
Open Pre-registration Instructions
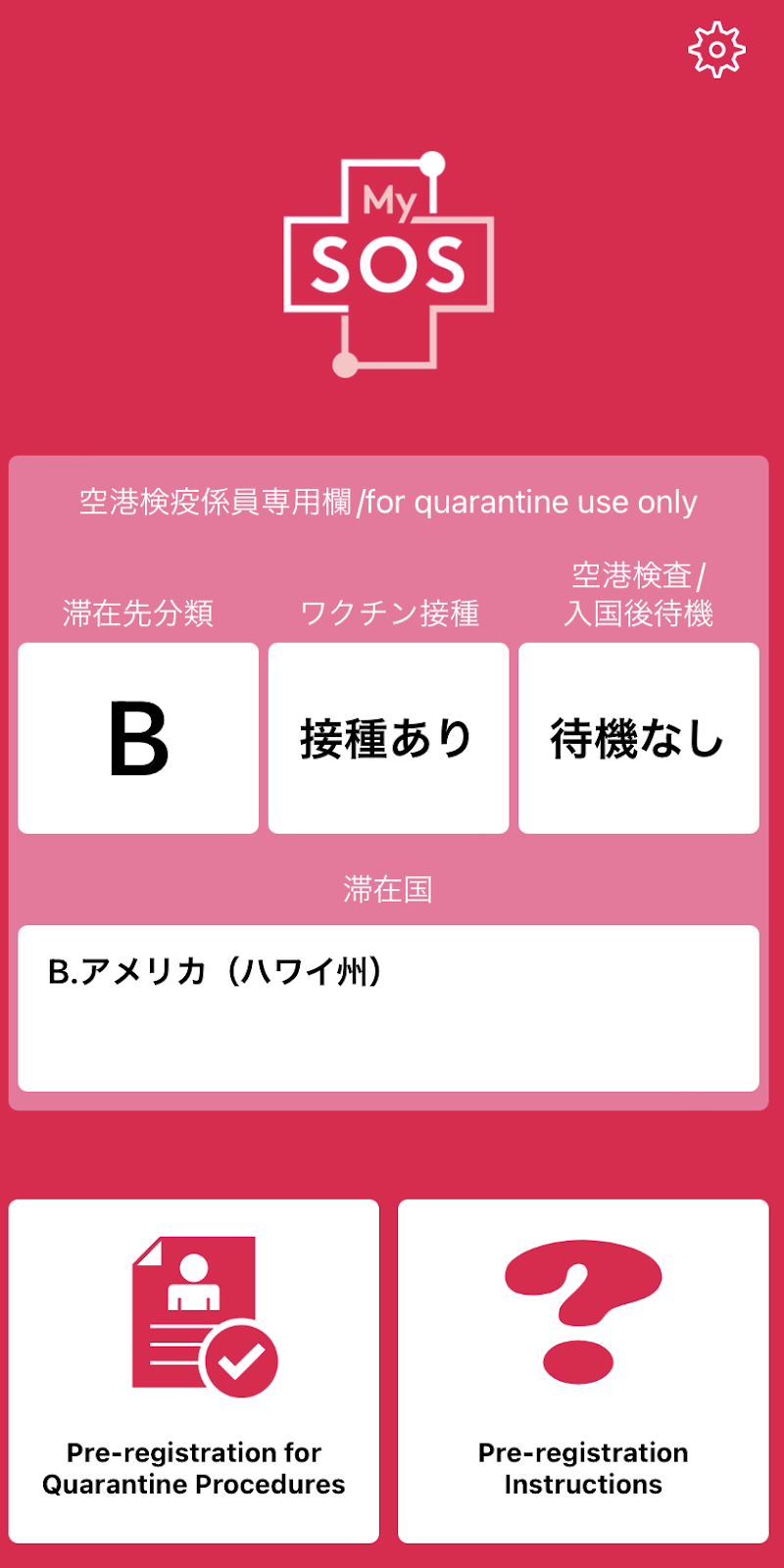[x=583, y=1370]
